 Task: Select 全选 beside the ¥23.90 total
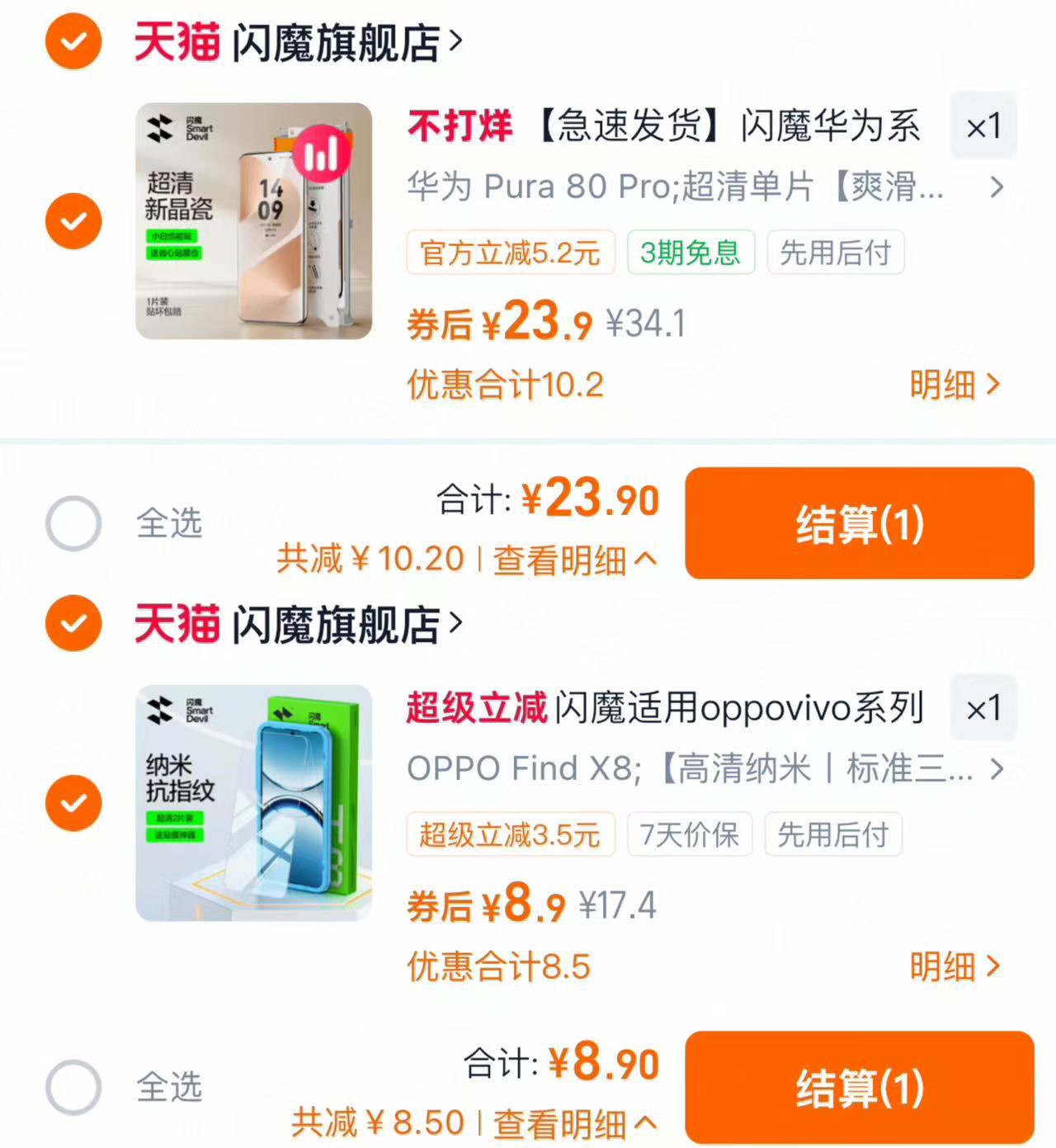73,523
